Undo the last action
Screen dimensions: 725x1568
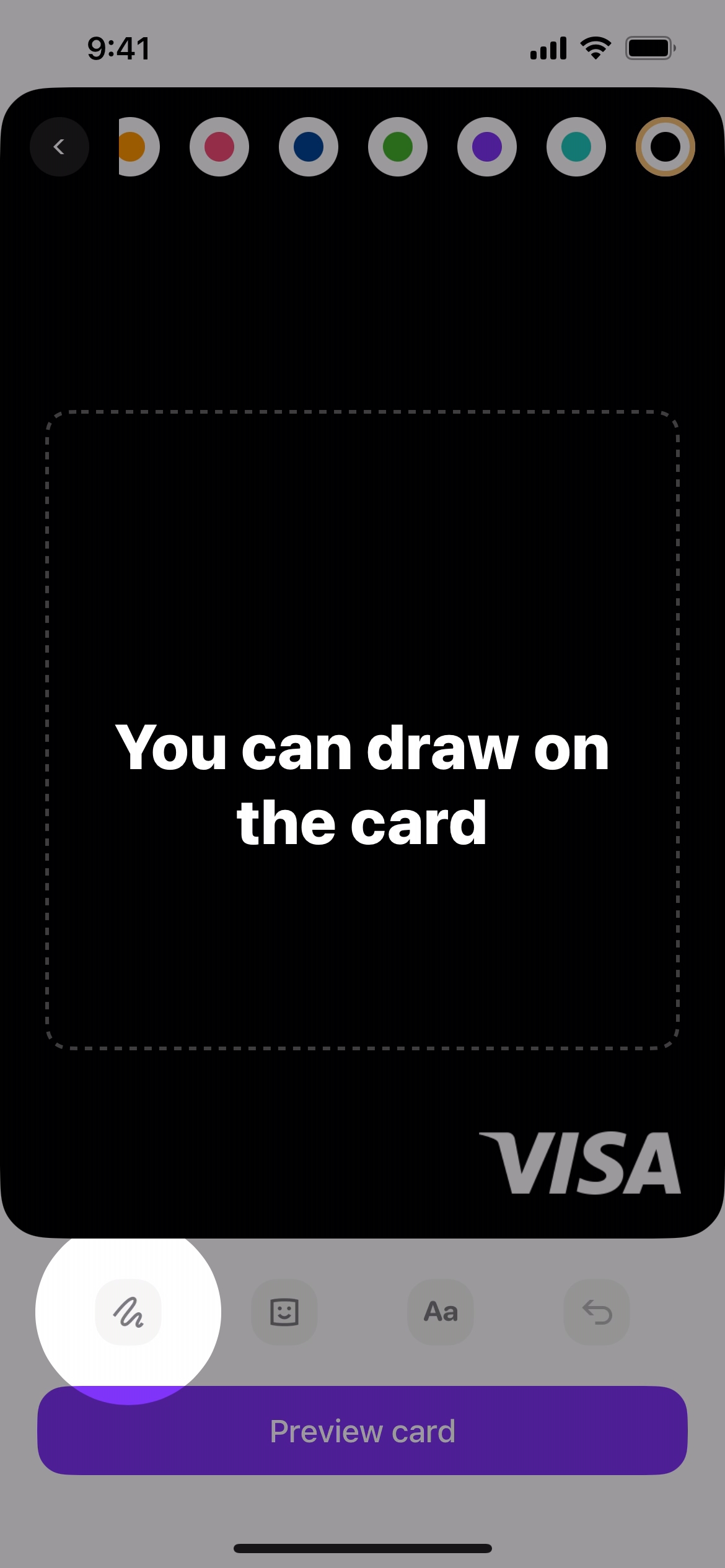[597, 1312]
